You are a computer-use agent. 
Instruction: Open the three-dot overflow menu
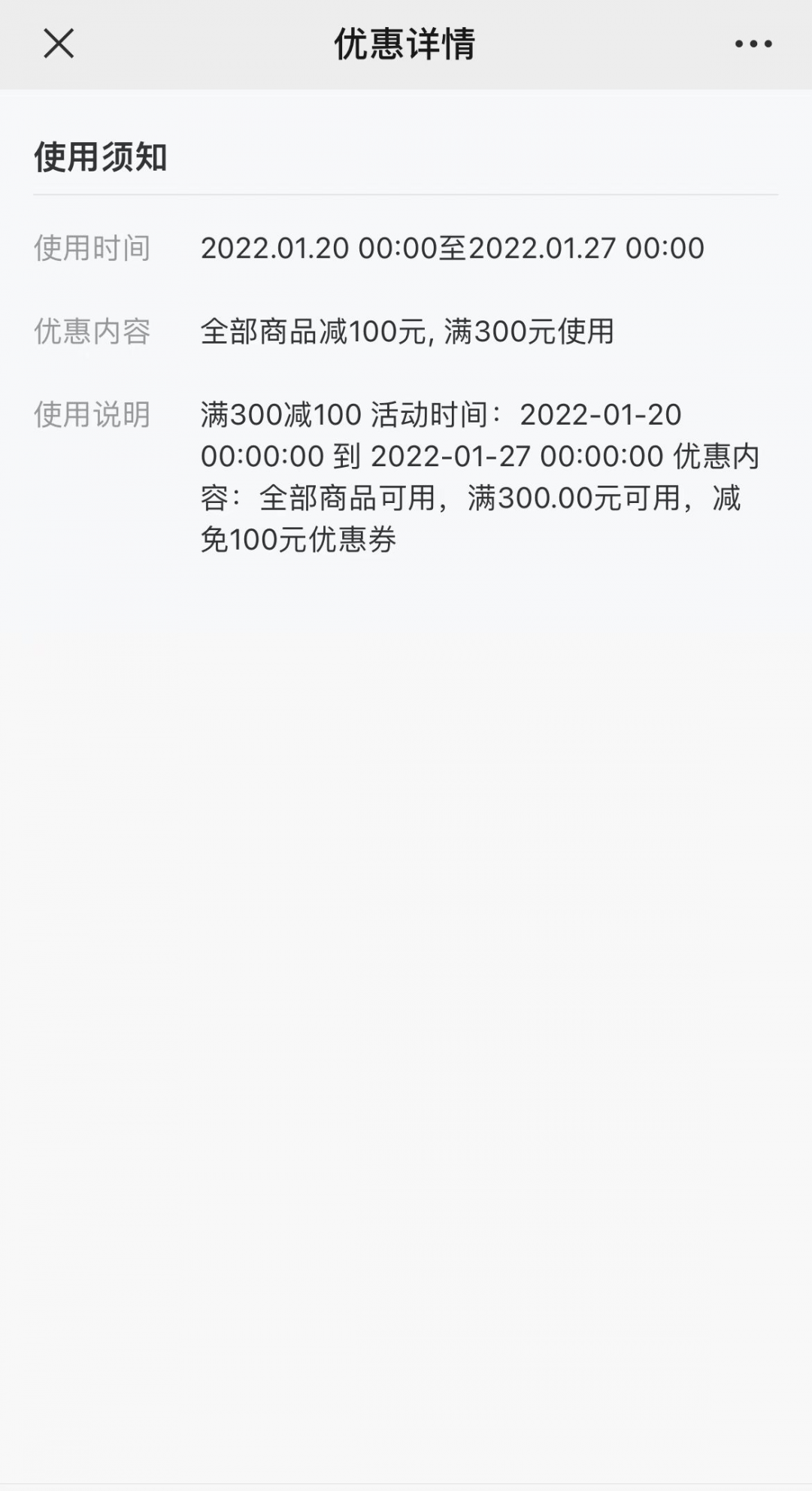point(753,44)
